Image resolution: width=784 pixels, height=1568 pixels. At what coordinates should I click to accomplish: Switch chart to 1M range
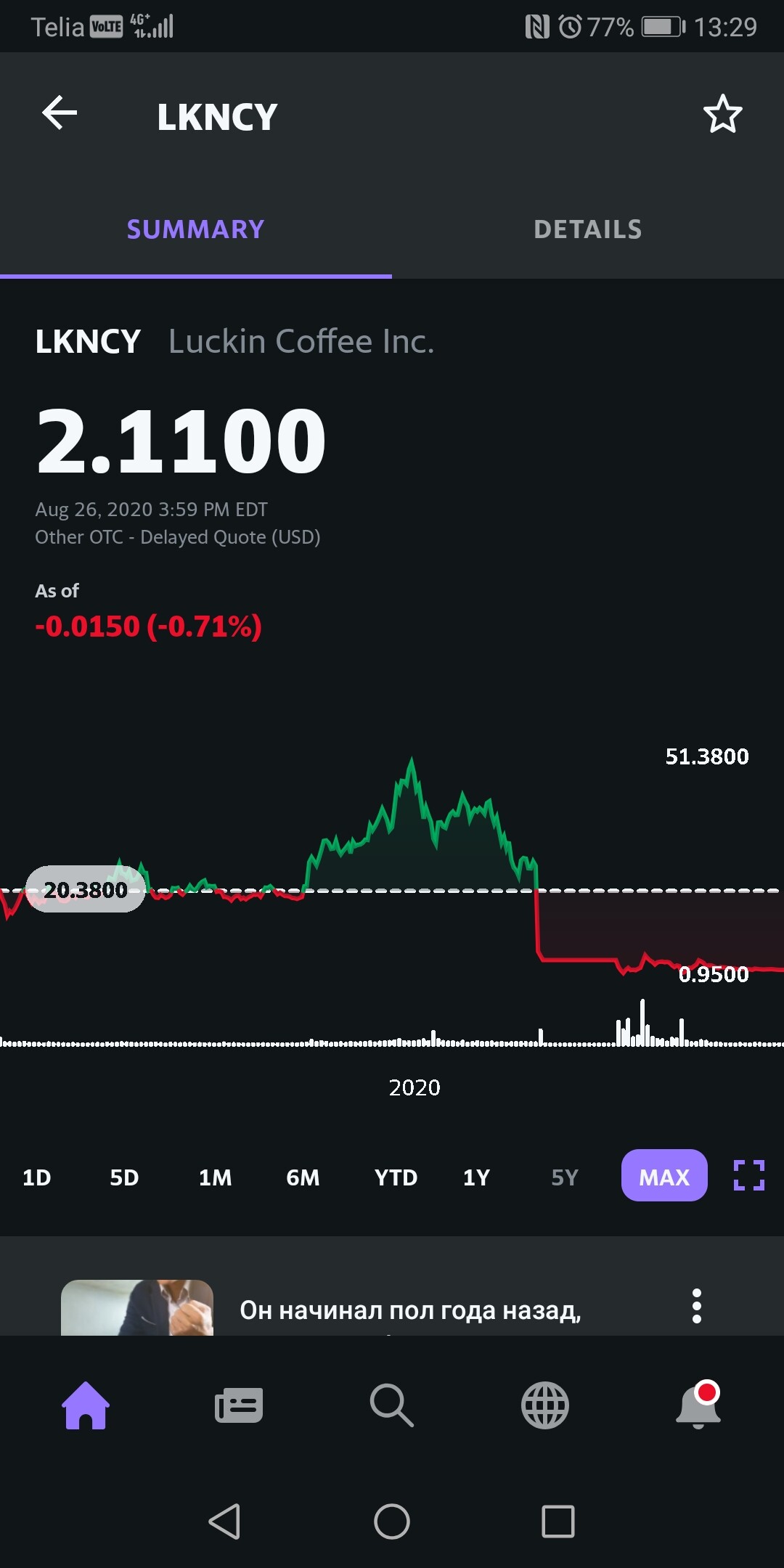point(215,1177)
